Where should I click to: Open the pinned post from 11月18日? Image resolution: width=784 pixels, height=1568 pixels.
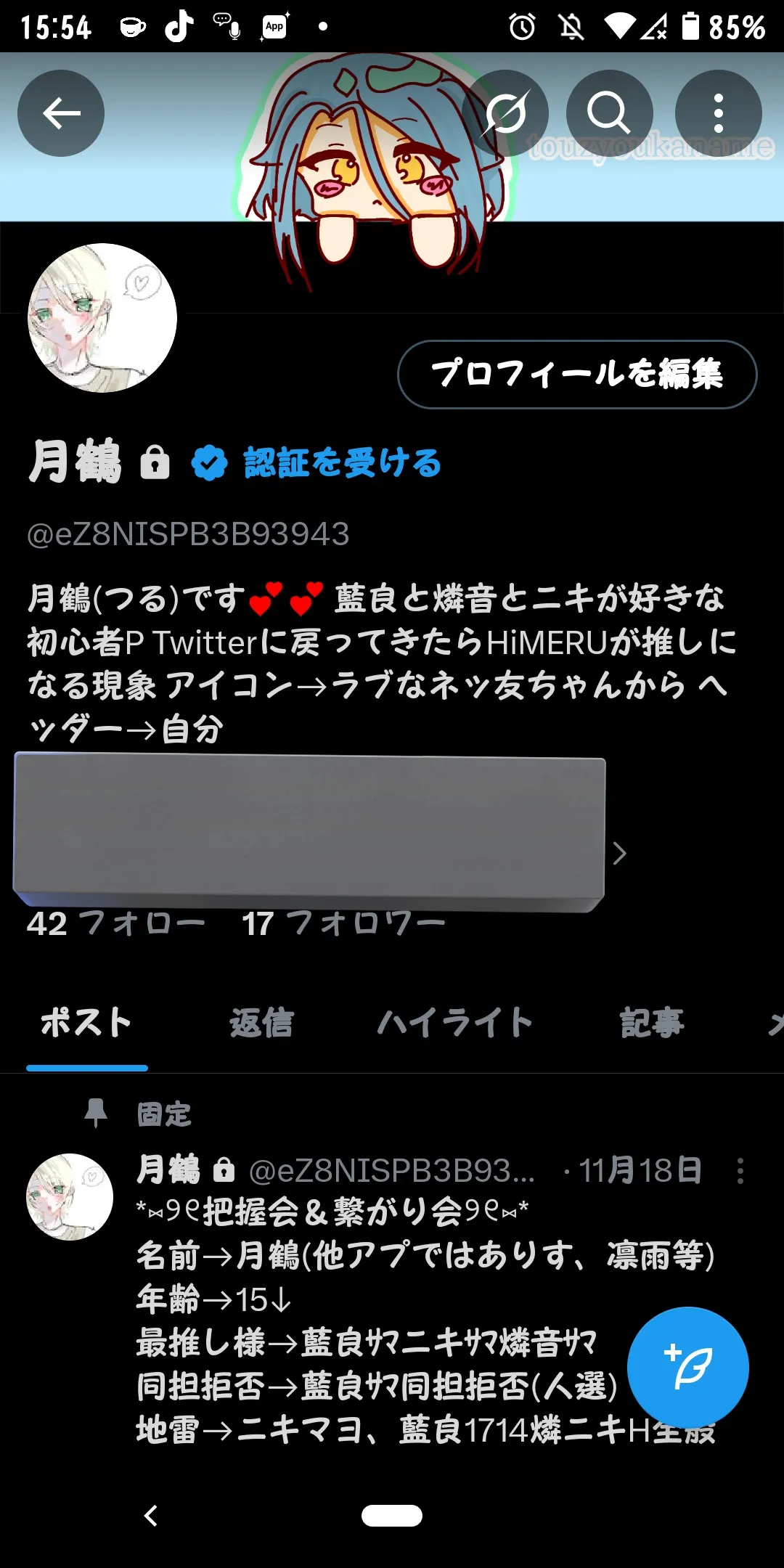[425, 1299]
